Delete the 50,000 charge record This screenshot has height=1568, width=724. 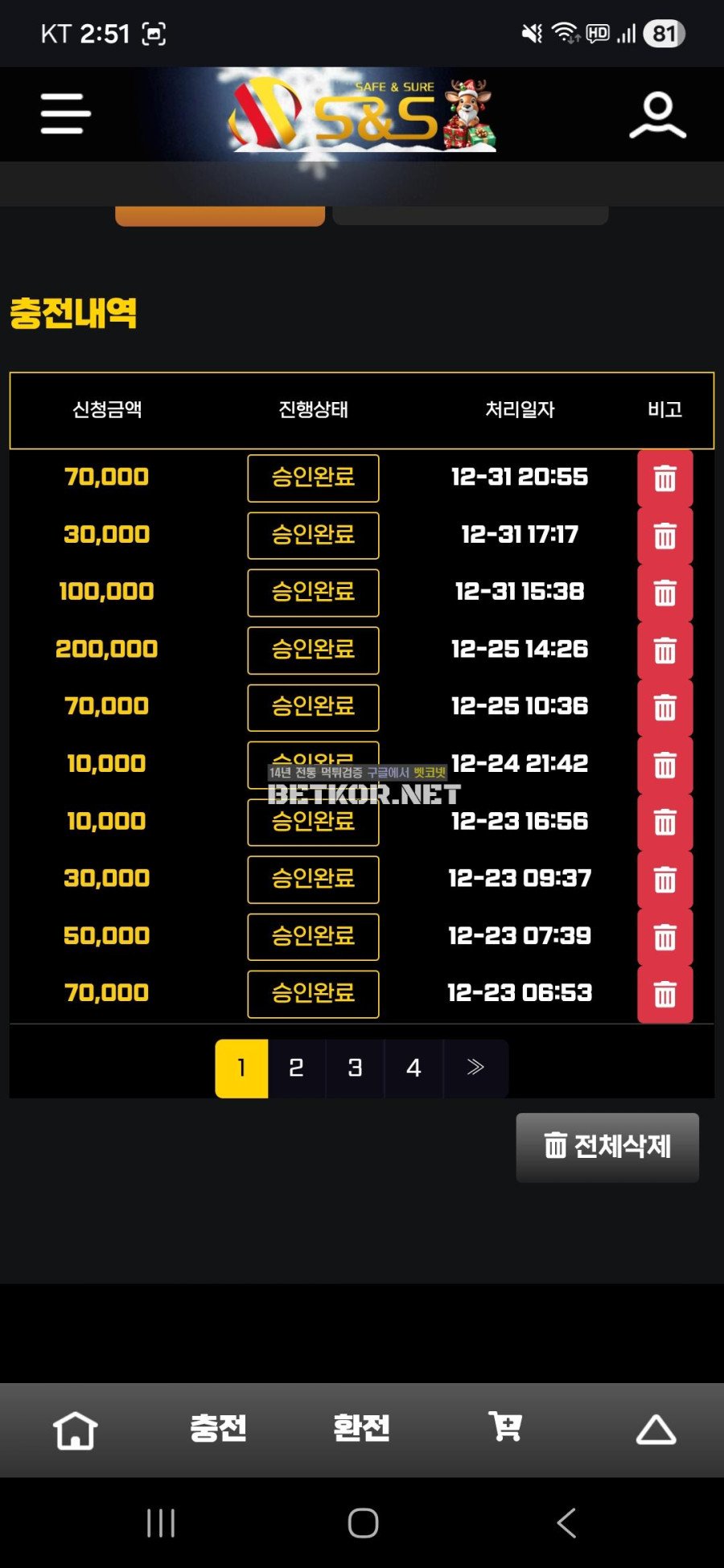[x=664, y=937]
